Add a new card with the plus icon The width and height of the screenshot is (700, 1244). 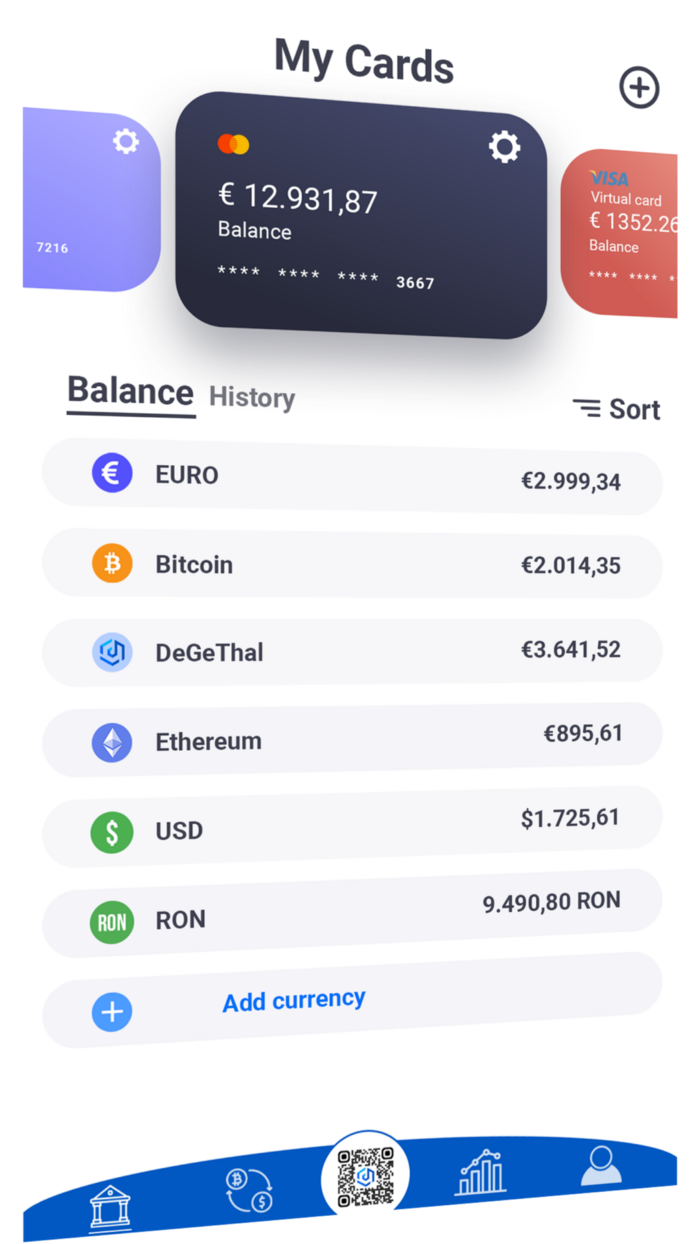[639, 88]
